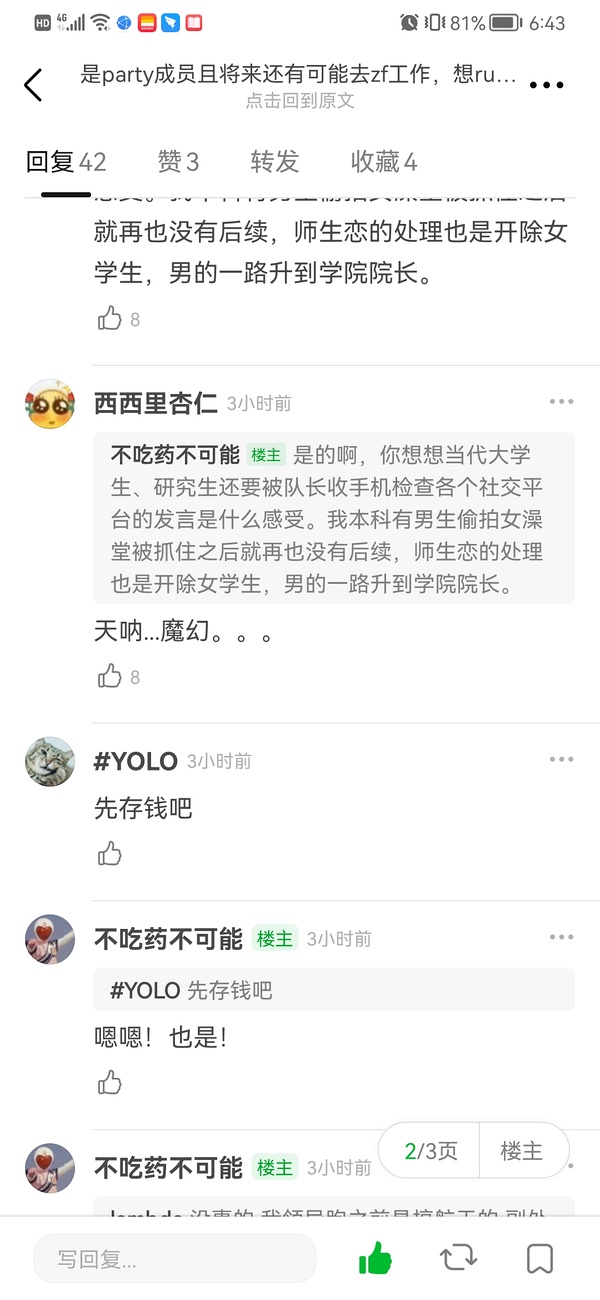600x1300 pixels.
Task: Tap 点击回到原文 to return to the original post
Action: 300,101
